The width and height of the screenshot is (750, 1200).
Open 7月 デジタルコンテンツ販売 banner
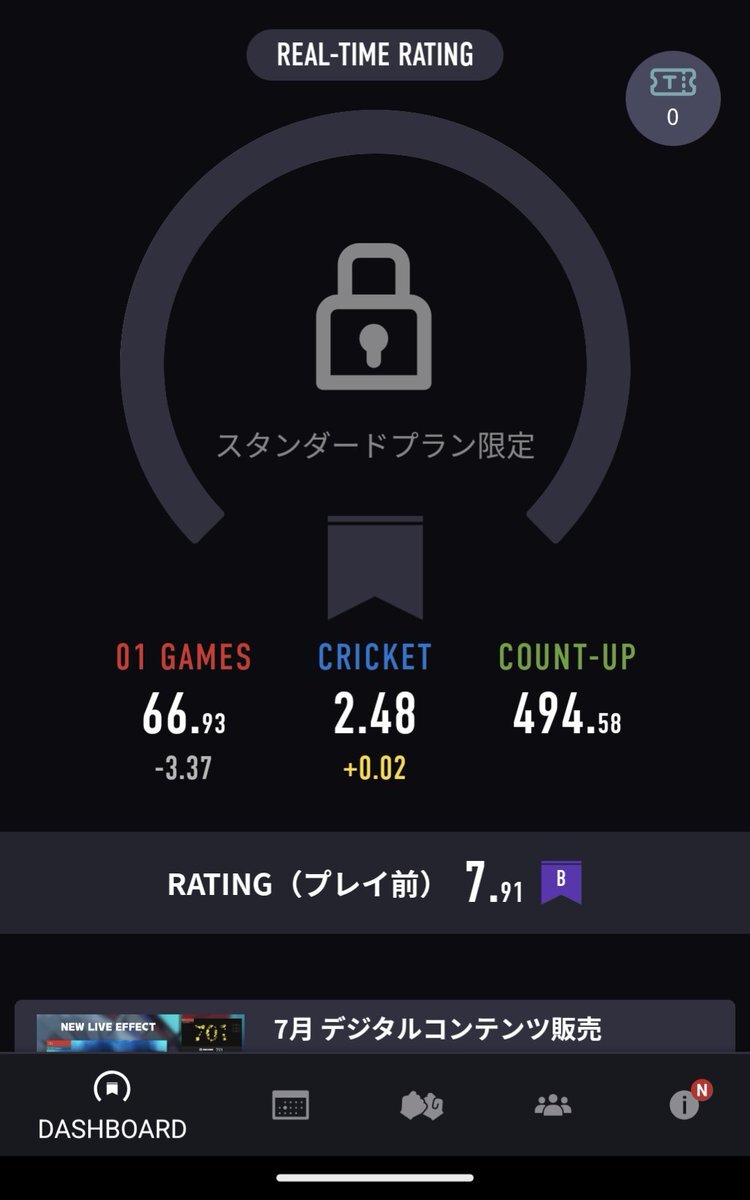375,1027
